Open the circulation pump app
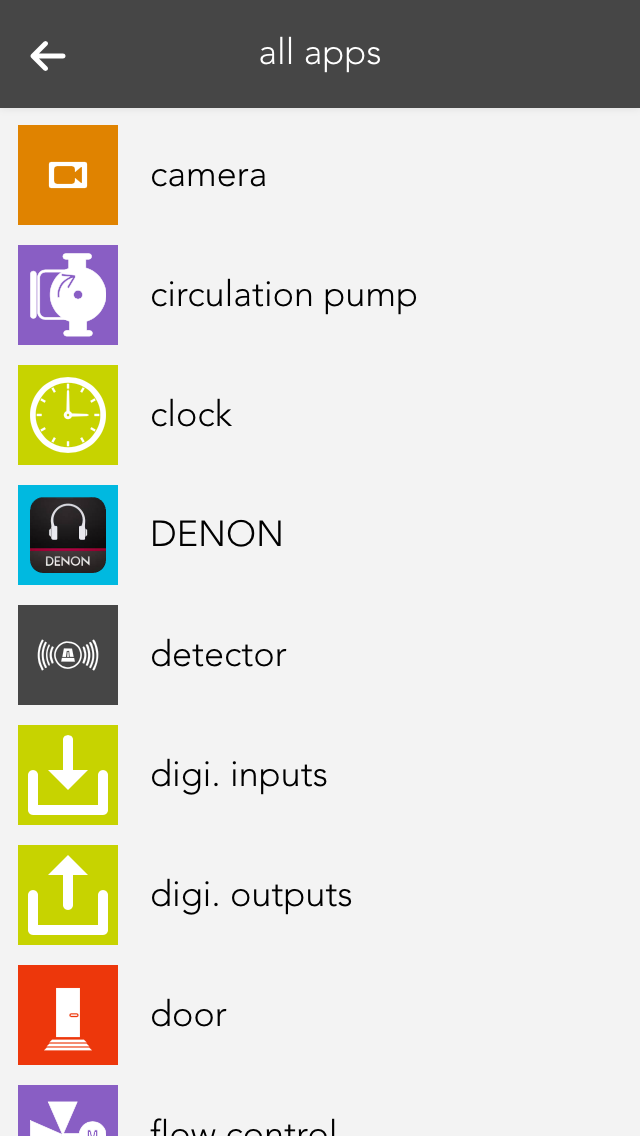Screen dimensions: 640x1136 (283, 295)
